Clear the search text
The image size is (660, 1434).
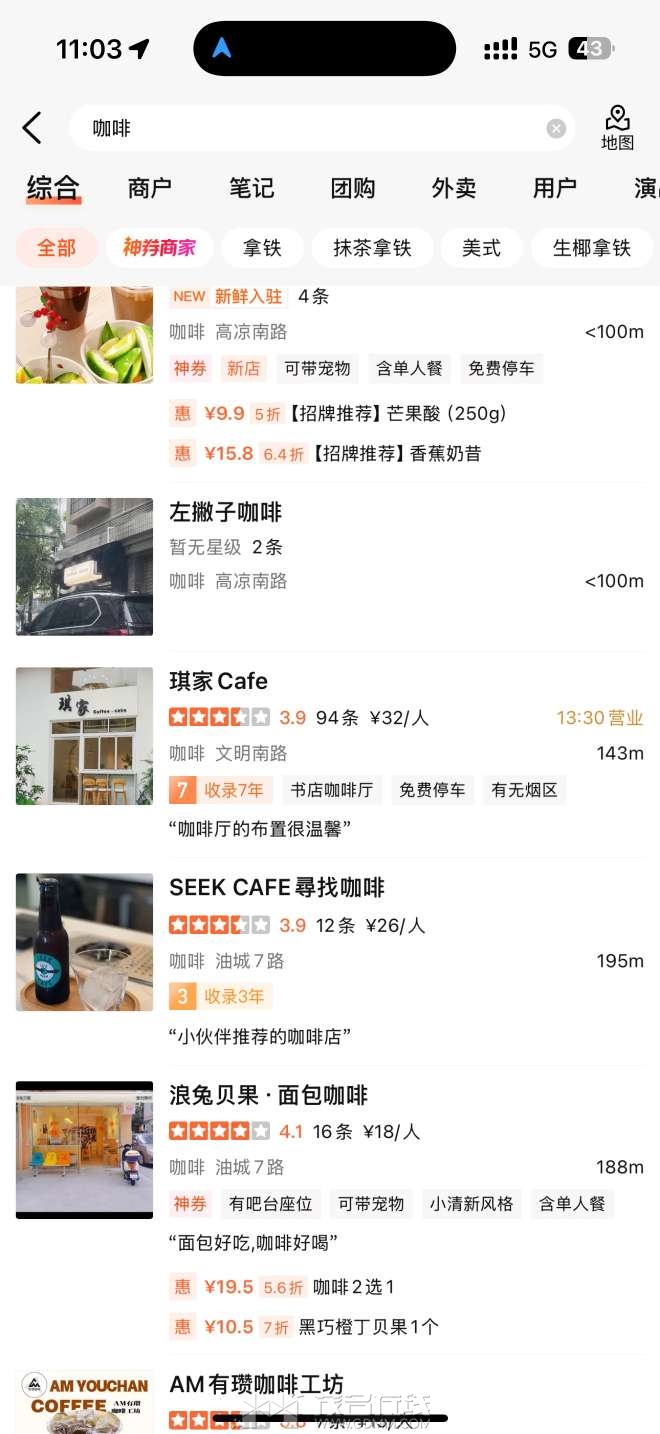pyautogui.click(x=556, y=128)
